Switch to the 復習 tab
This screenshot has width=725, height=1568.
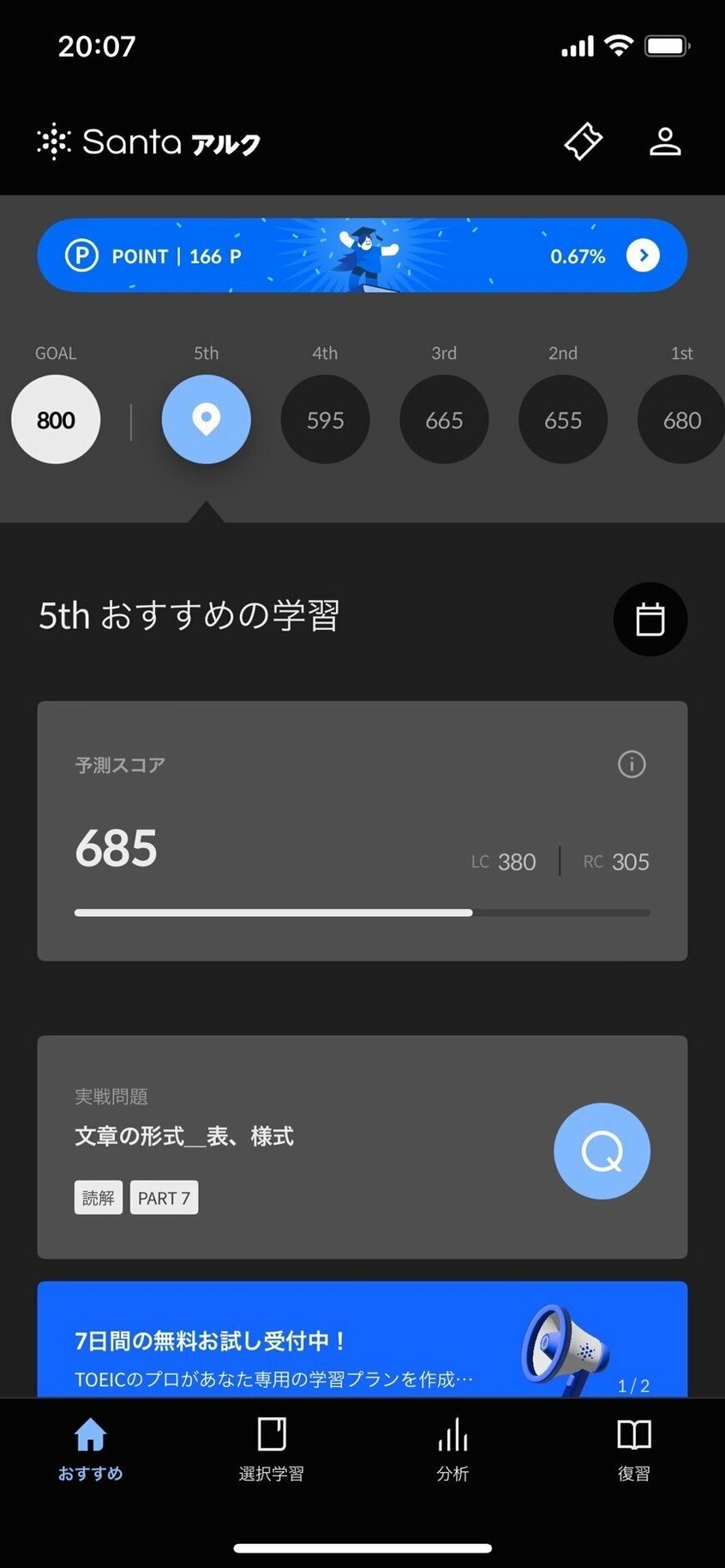click(634, 1450)
